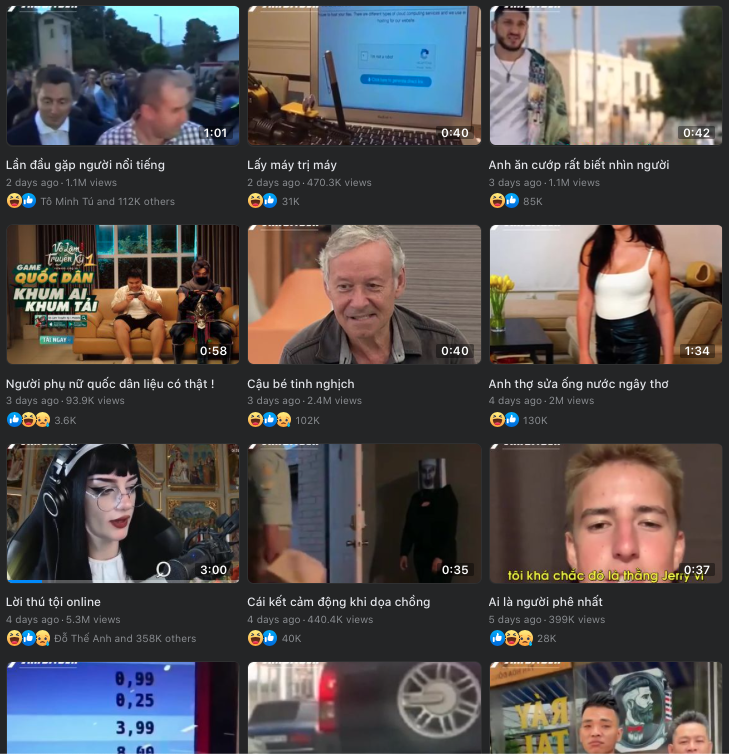The image size is (729, 754).
Task: Play 'Người phụ nữ quốc dân liệu có thật !'
Action: [122, 294]
